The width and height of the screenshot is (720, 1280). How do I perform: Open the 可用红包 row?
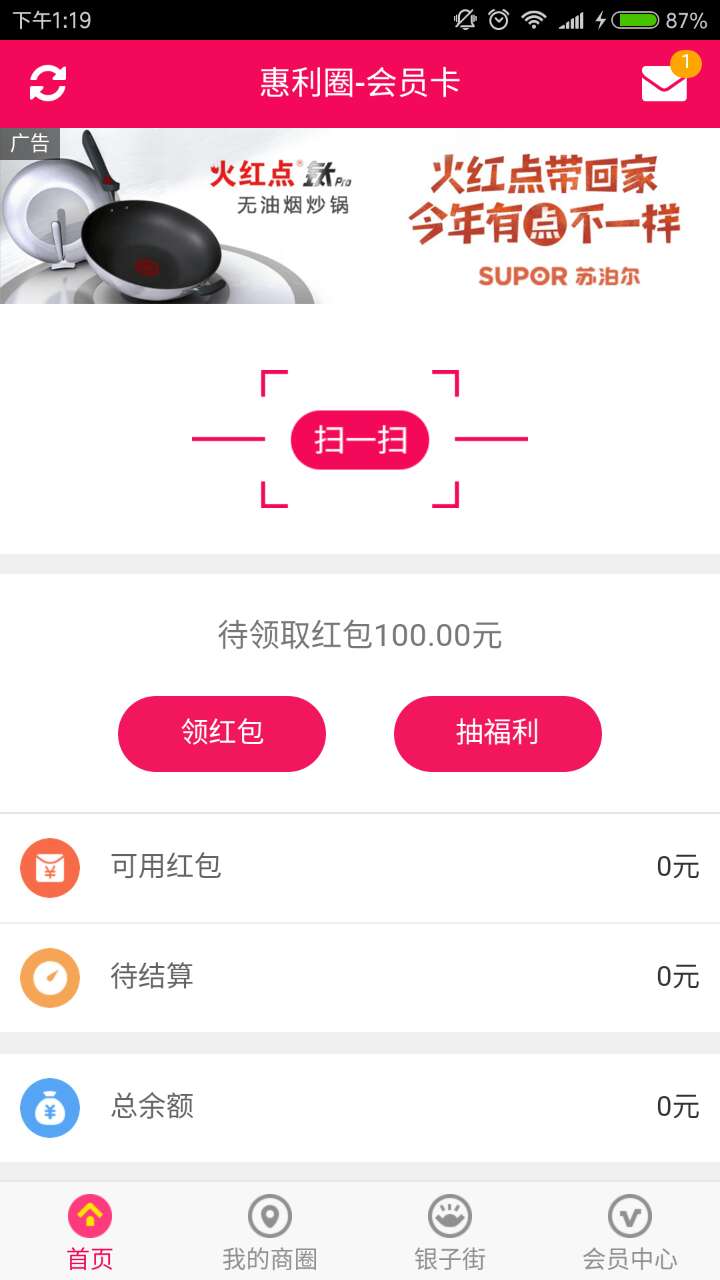[x=360, y=867]
